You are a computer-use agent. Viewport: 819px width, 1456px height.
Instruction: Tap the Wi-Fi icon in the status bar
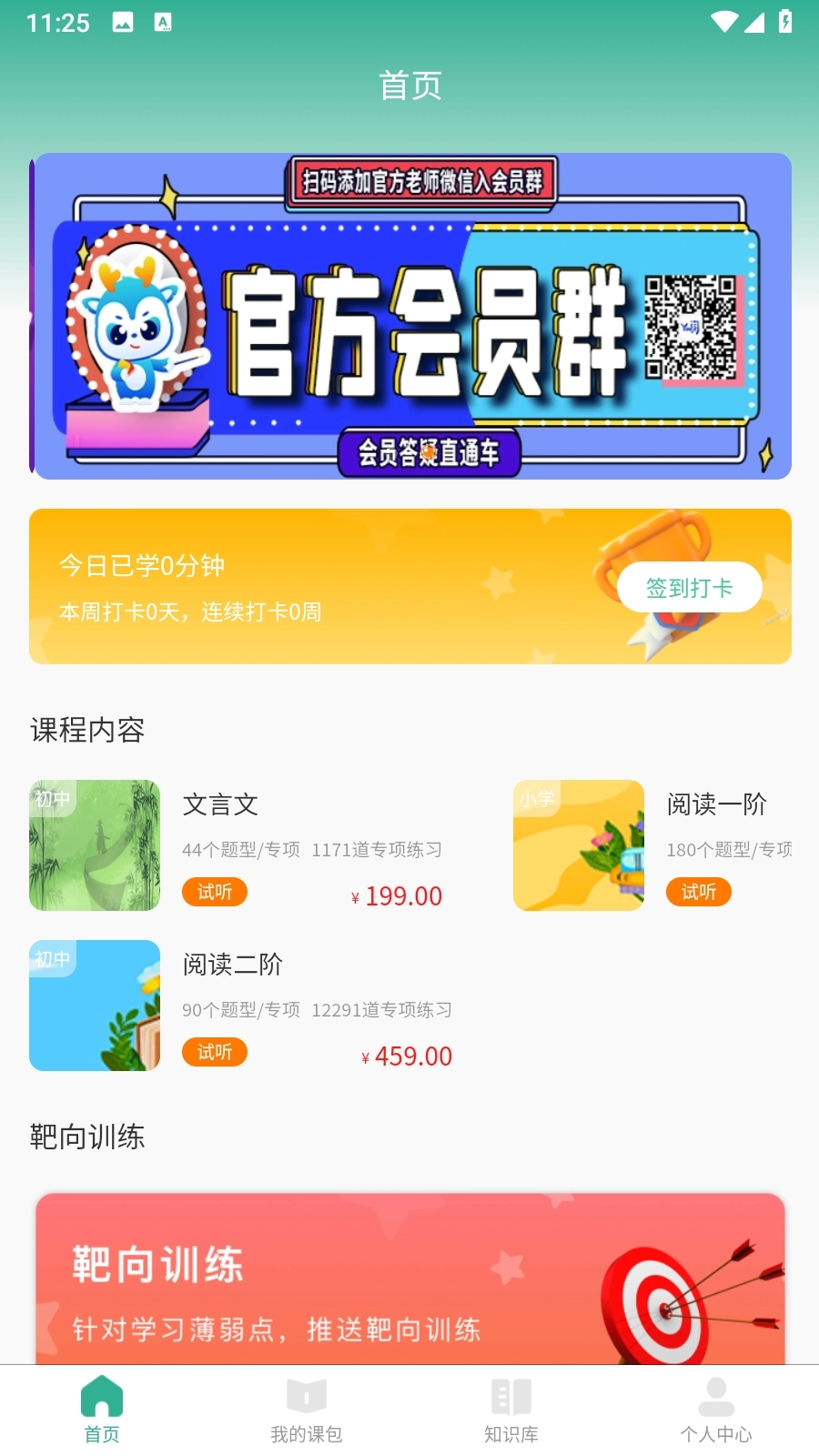[723, 21]
